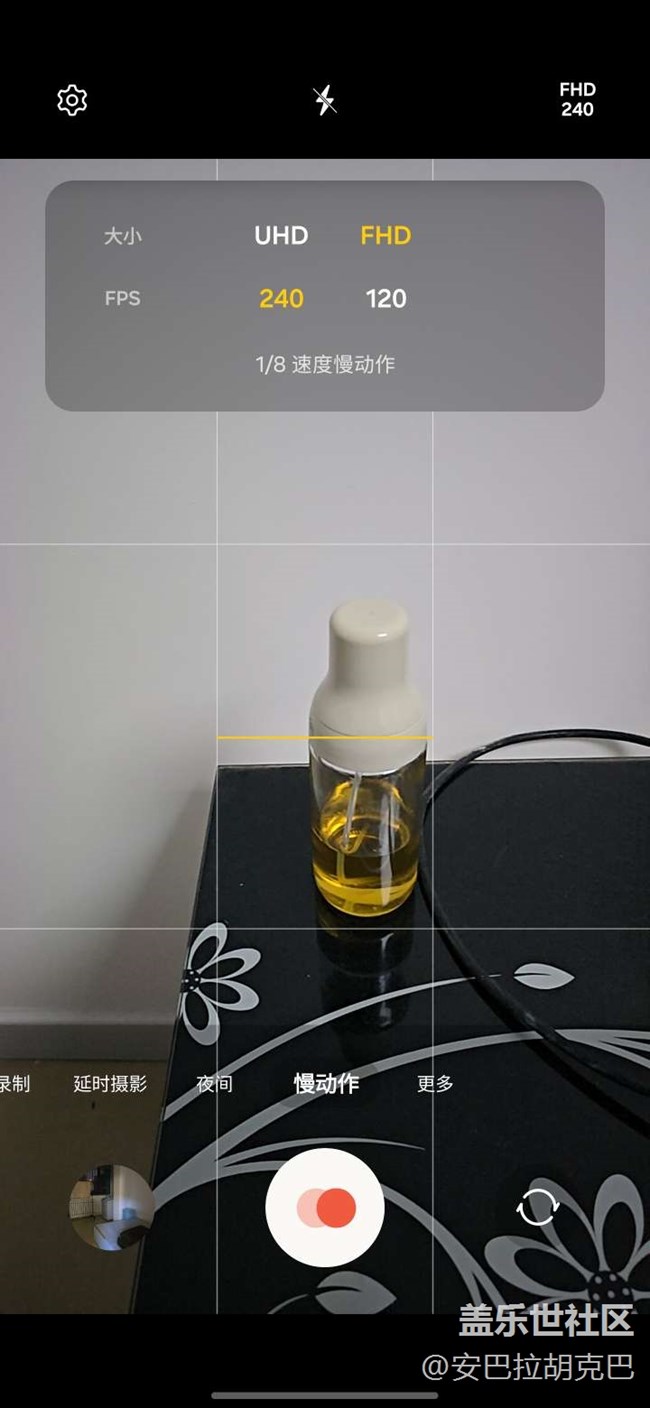650x1408 pixels.
Task: Switch to 录制 mode
Action: pos(14,1083)
